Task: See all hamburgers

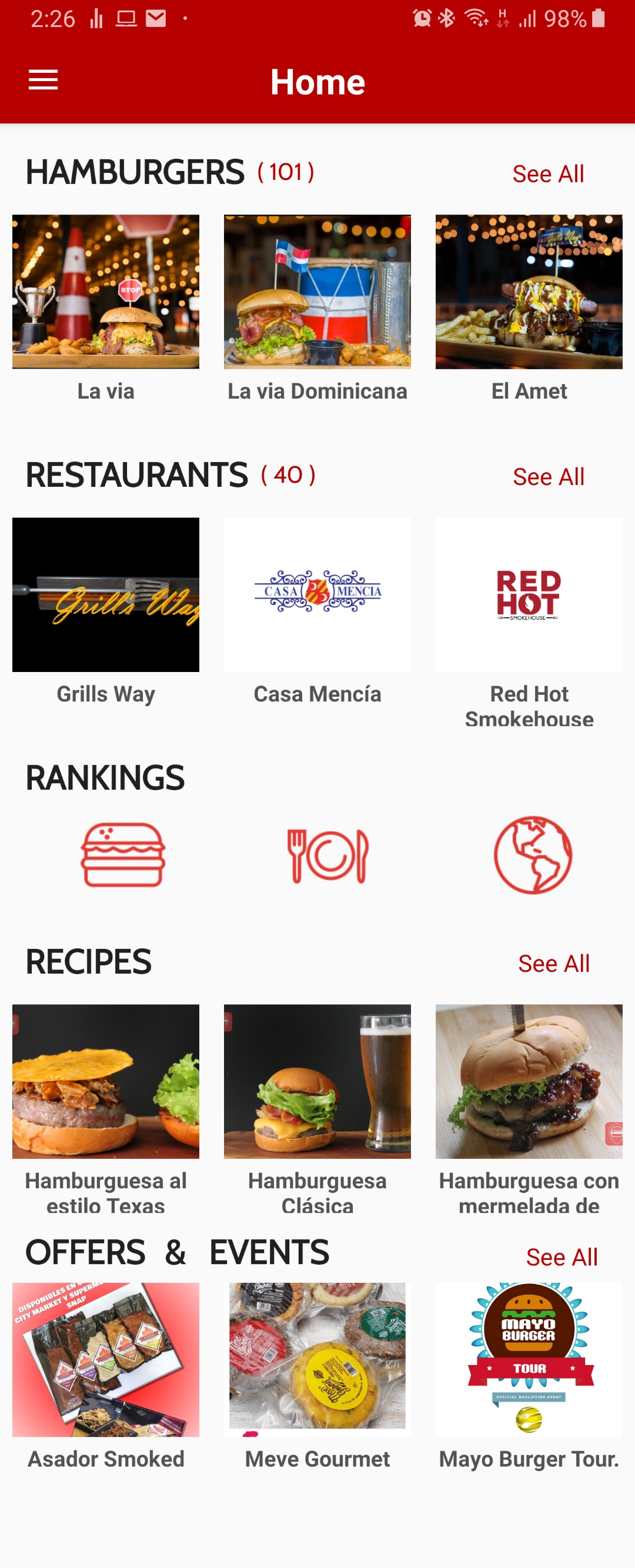Action: tap(548, 174)
